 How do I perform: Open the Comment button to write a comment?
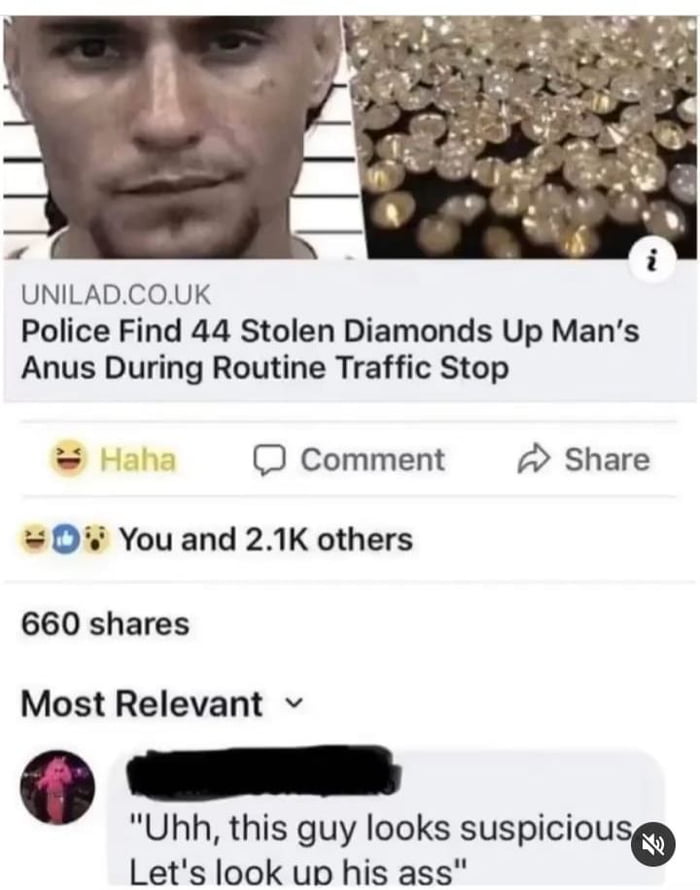[x=348, y=459]
